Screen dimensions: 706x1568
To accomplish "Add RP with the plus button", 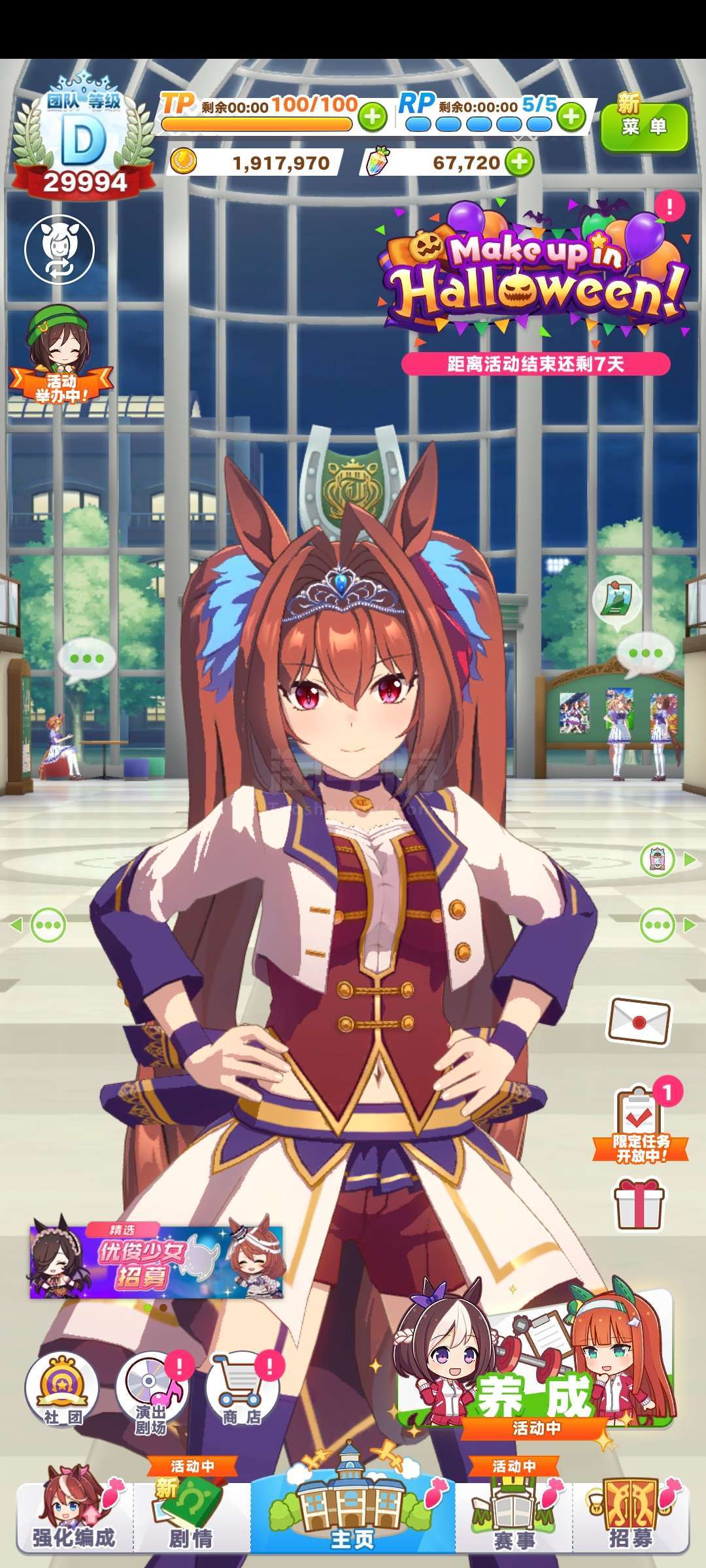I will pos(571,117).
